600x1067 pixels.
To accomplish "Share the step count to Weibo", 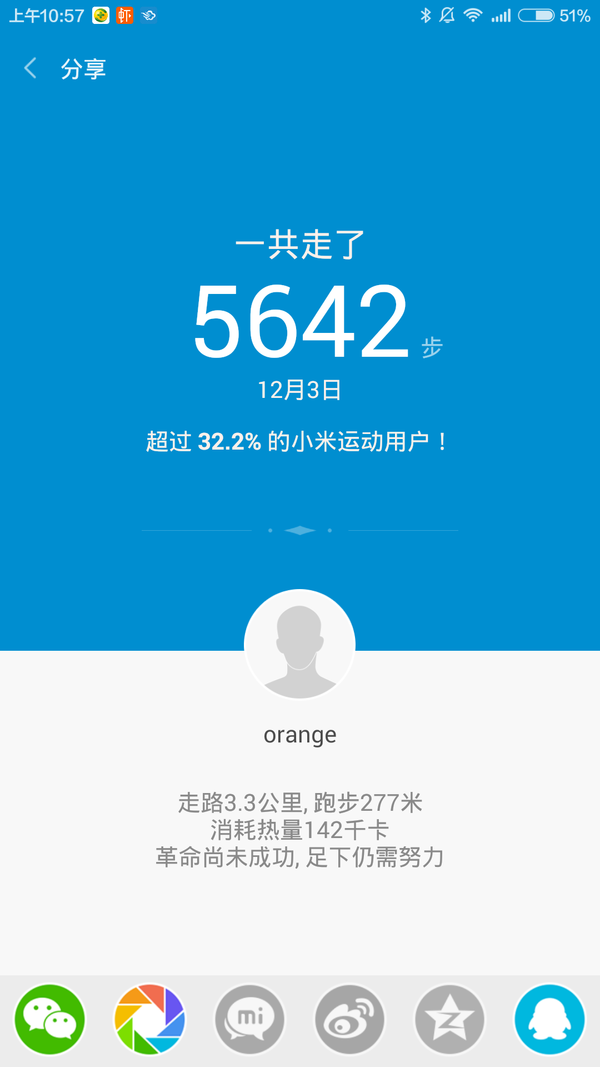I will coord(350,1019).
